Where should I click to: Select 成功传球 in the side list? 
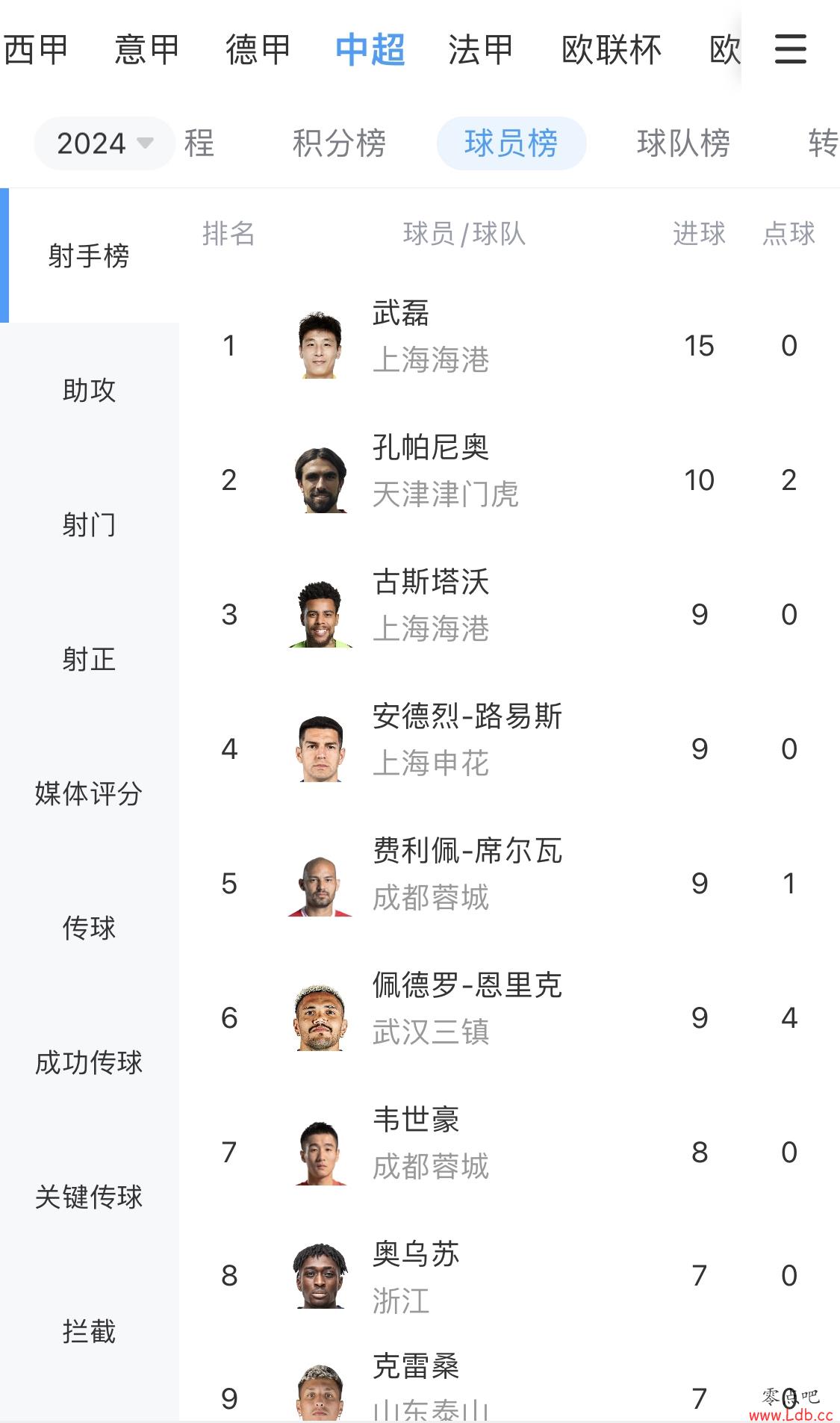pyautogui.click(x=90, y=1062)
